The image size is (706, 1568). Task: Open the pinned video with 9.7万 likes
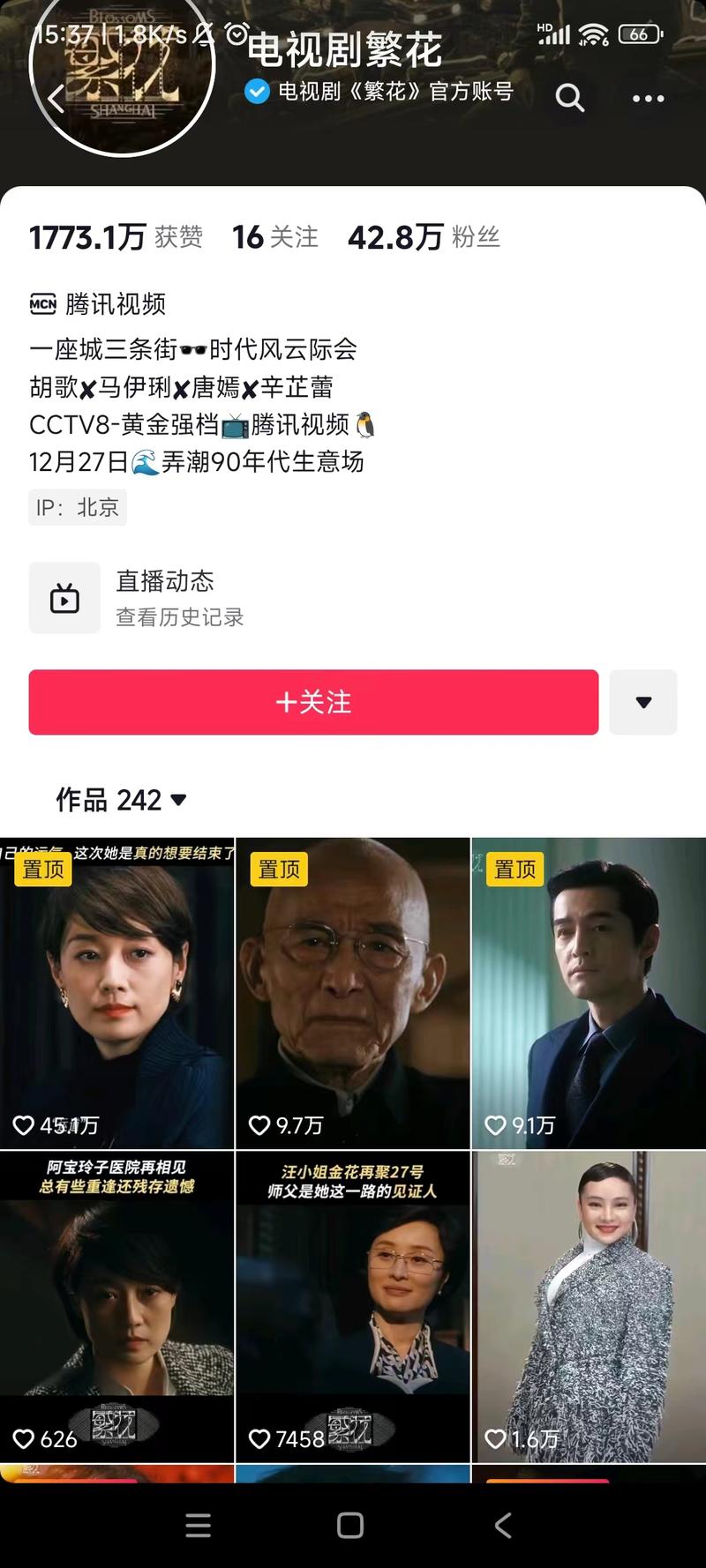pos(353,992)
